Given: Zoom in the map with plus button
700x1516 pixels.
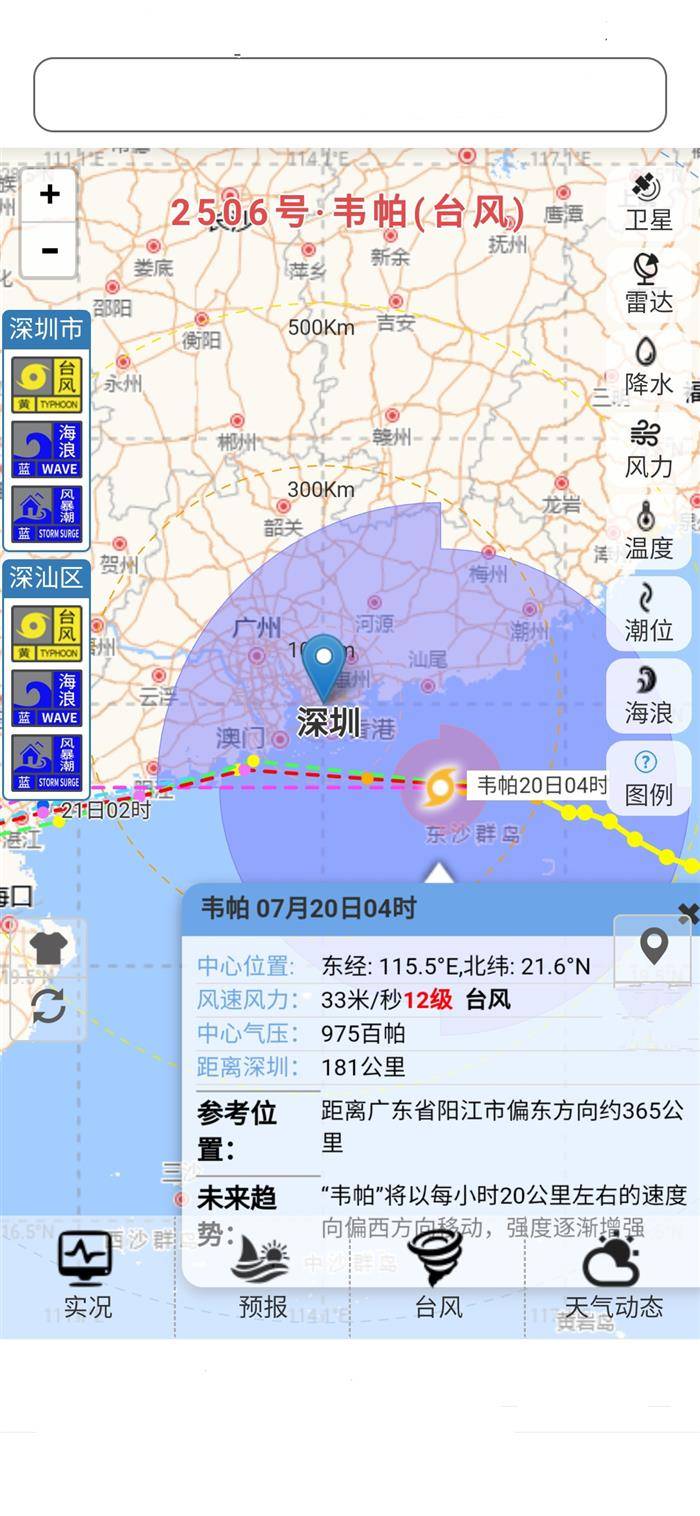Looking at the screenshot, I should coord(48,194).
